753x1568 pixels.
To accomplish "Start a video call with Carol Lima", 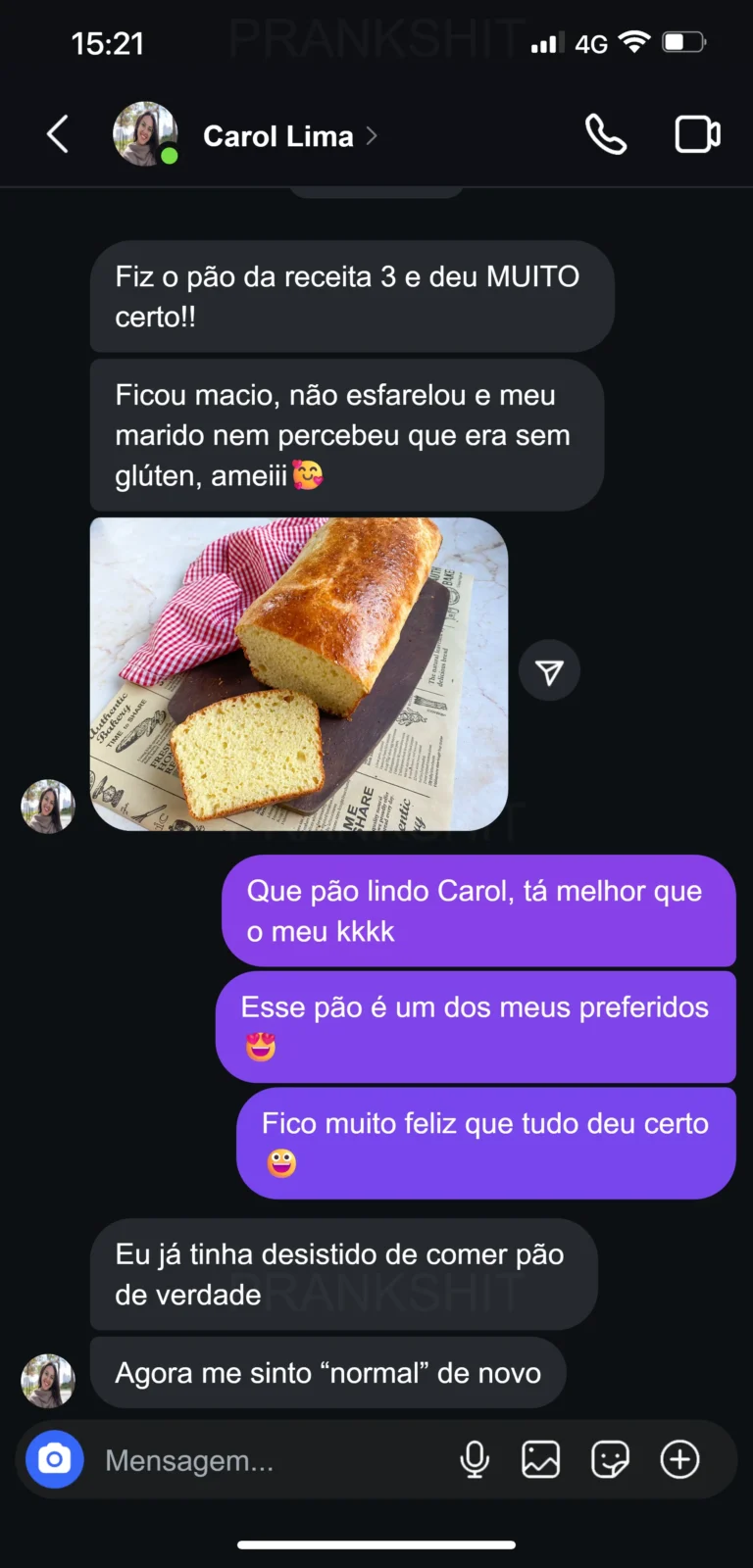I will [x=697, y=135].
